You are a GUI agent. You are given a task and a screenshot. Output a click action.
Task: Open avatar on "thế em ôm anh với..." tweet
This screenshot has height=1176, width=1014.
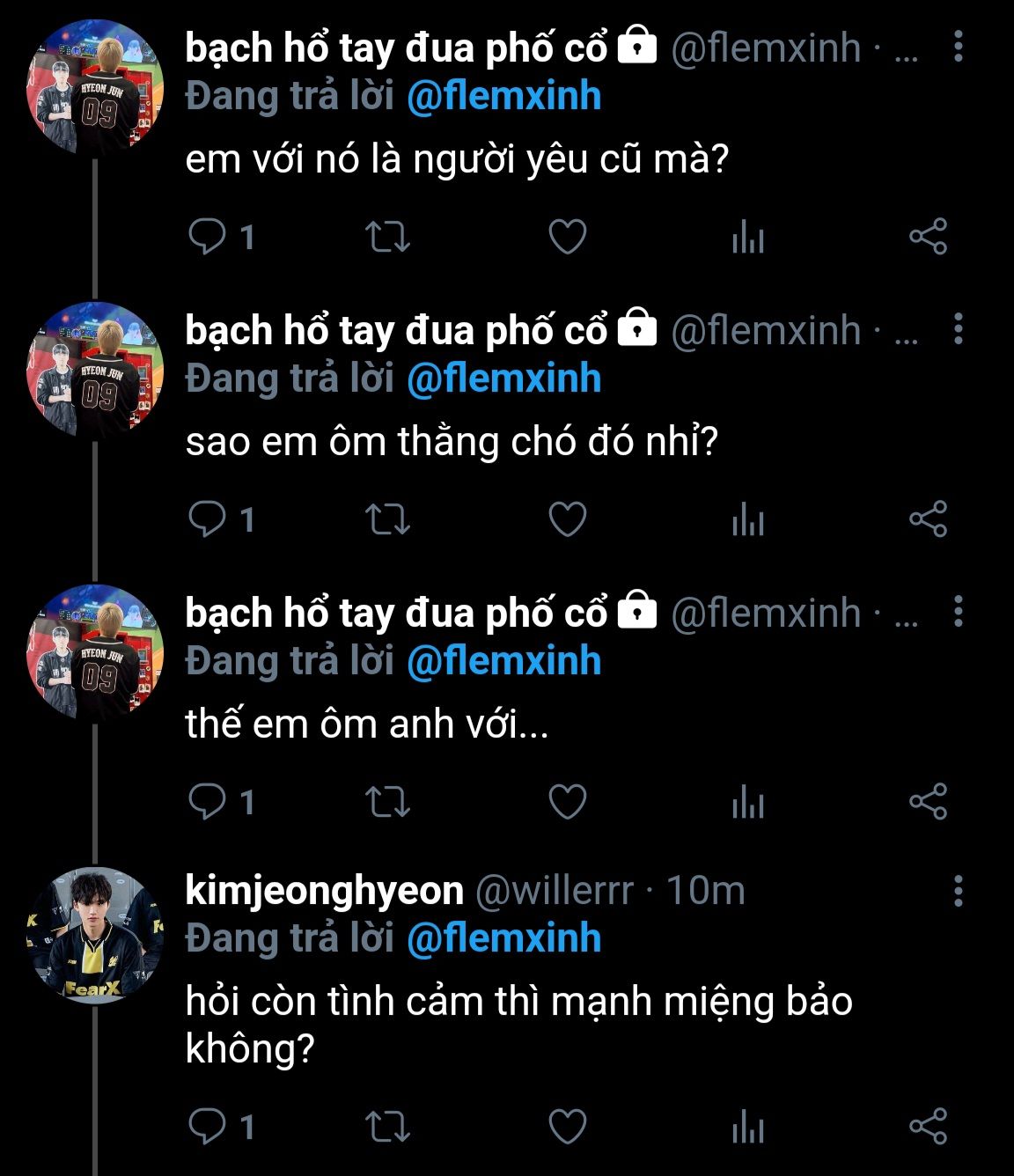(x=95, y=653)
